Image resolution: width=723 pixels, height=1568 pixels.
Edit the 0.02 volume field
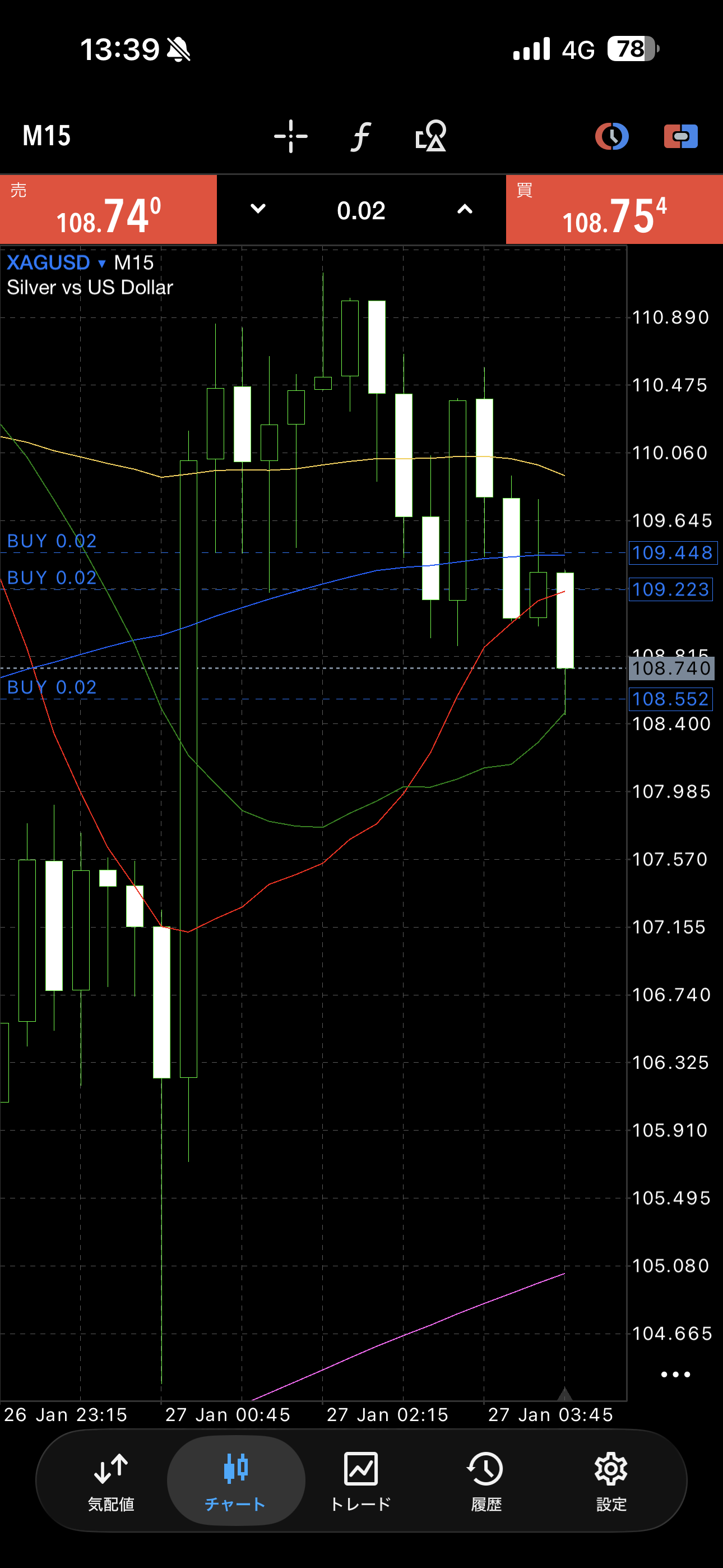[x=361, y=211]
